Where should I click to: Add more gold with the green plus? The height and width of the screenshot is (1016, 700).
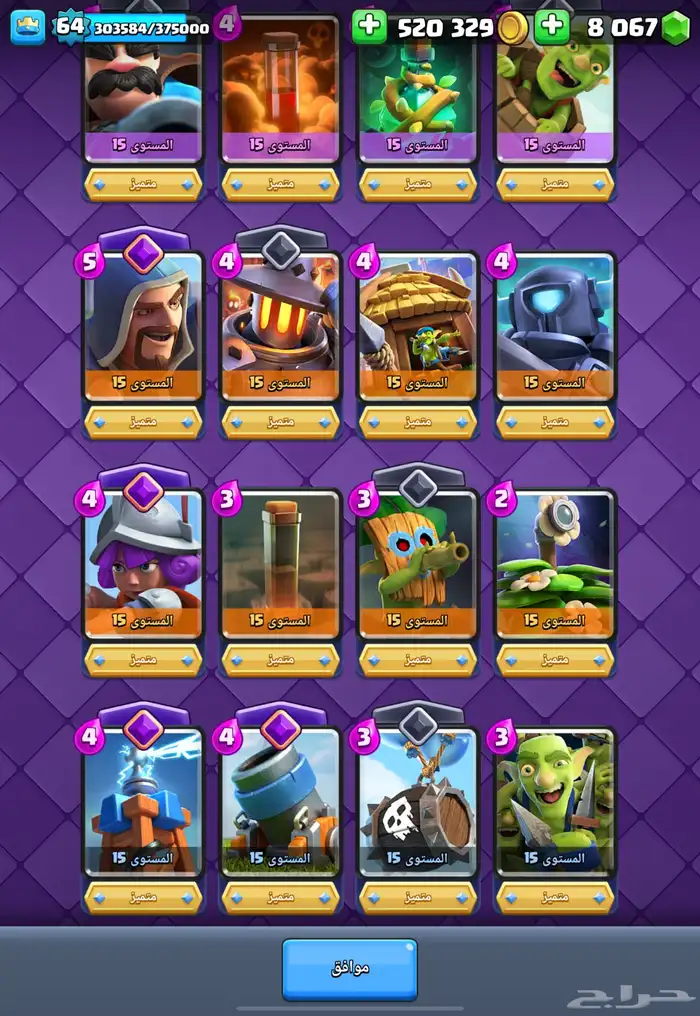click(x=369, y=27)
